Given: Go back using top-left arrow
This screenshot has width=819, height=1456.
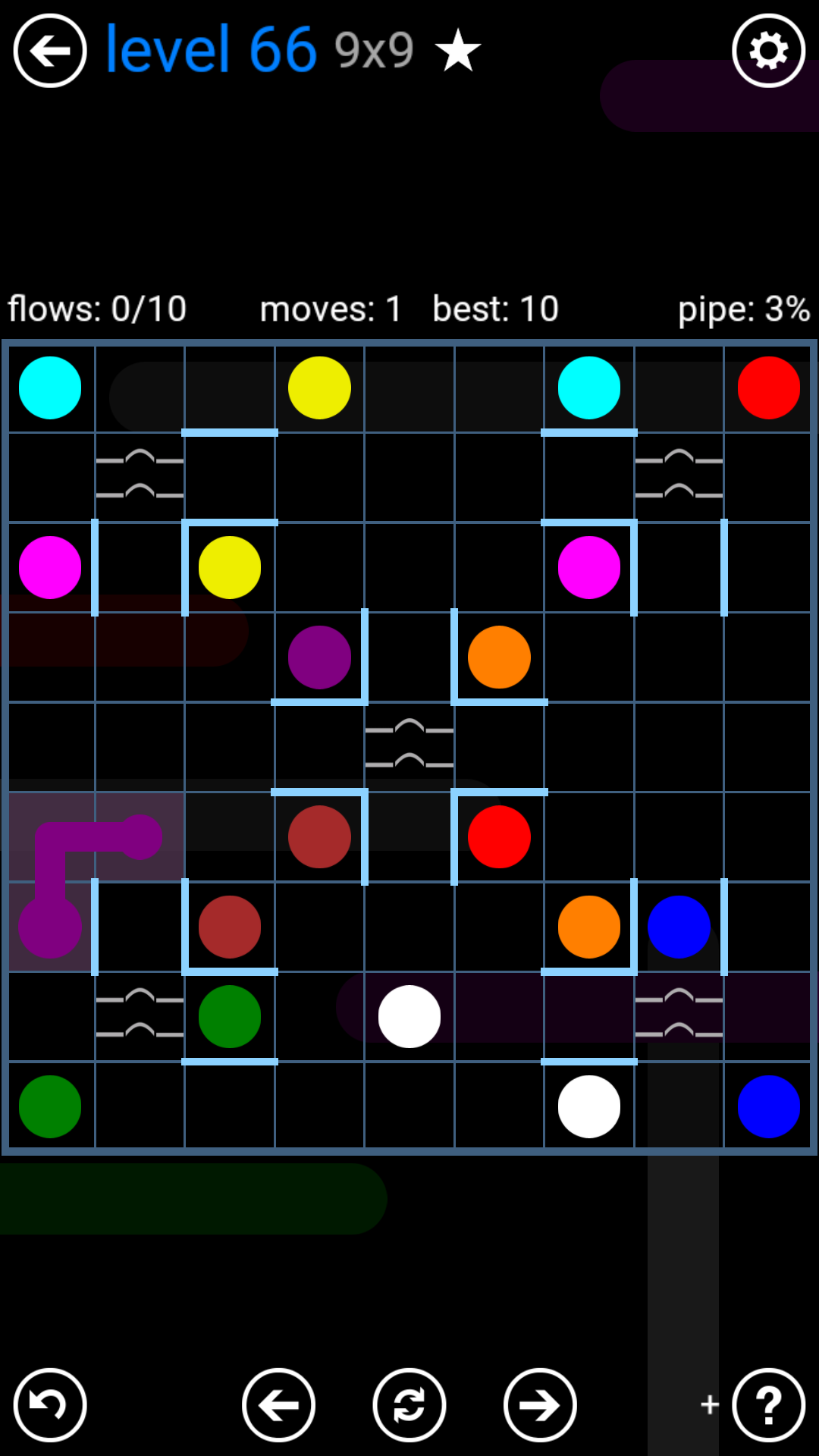Looking at the screenshot, I should coord(50,51).
